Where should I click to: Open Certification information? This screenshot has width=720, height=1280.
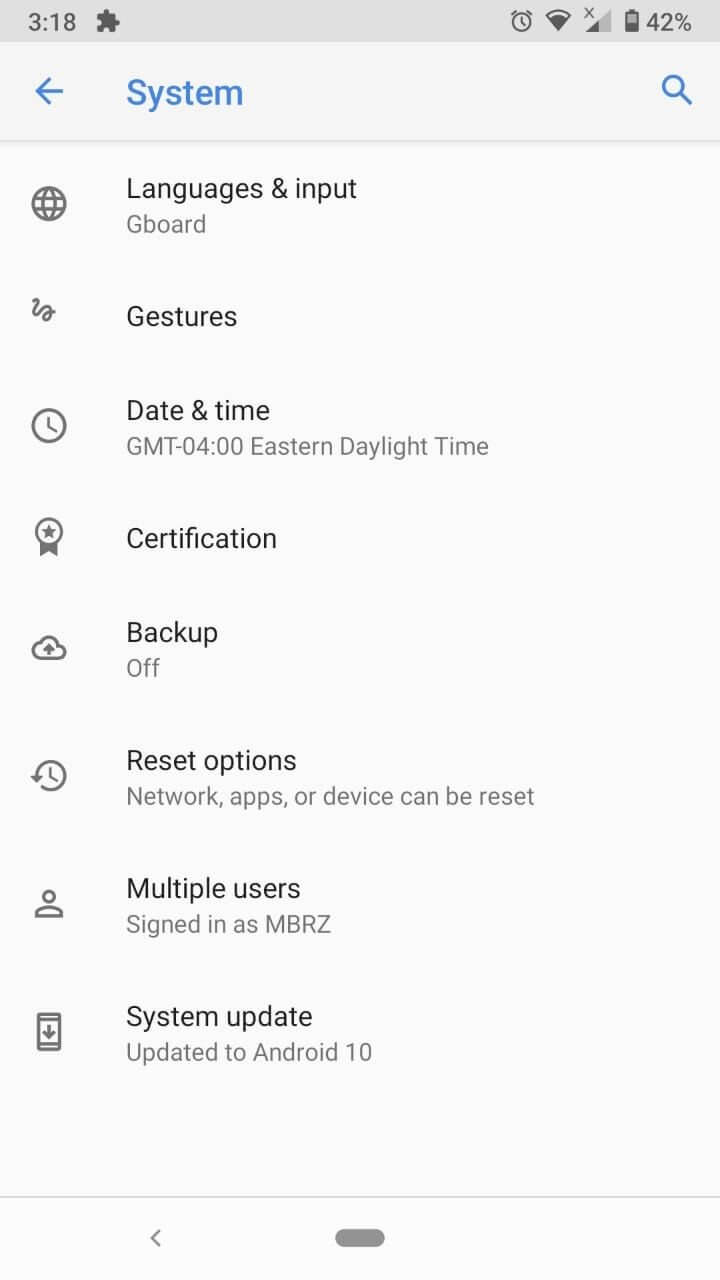(x=201, y=538)
